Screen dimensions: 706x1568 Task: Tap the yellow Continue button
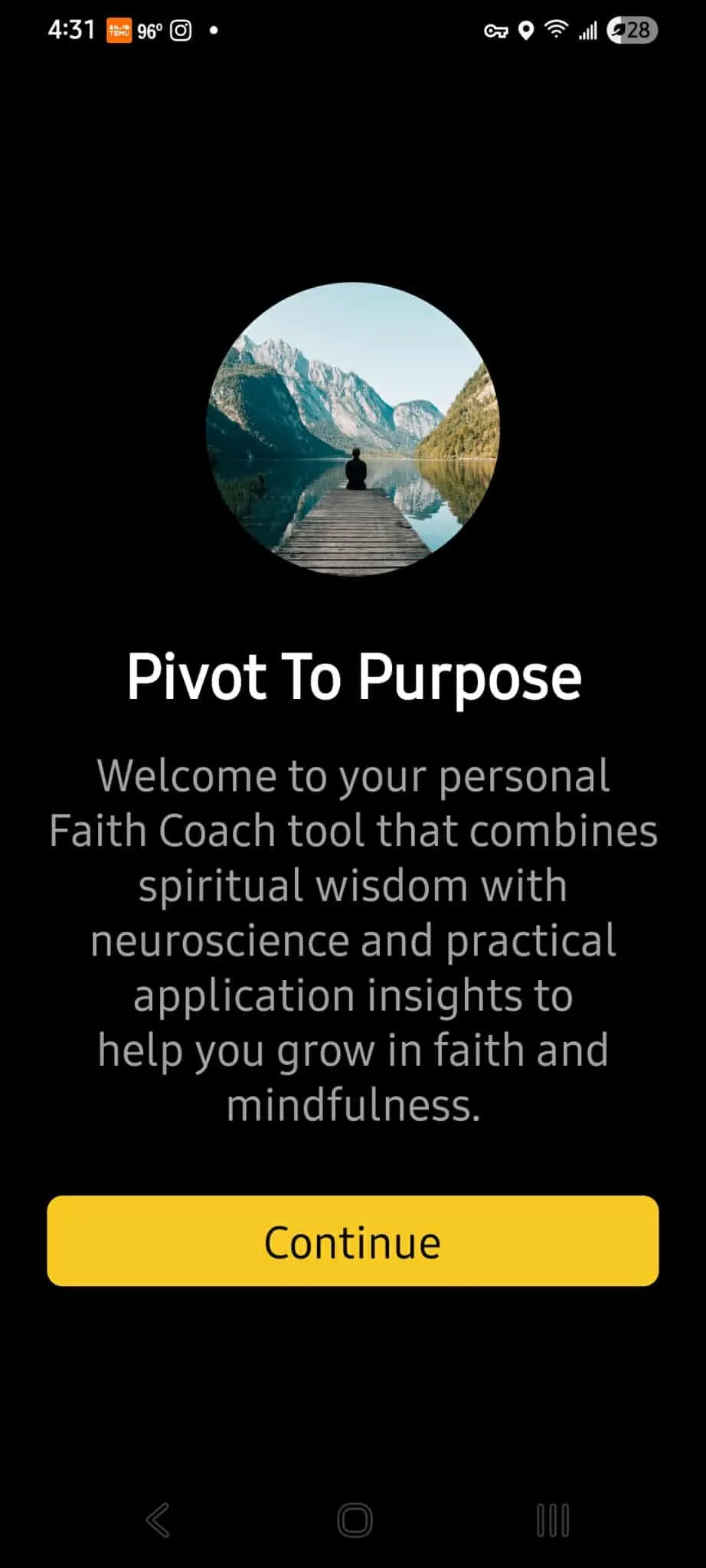pos(352,1241)
